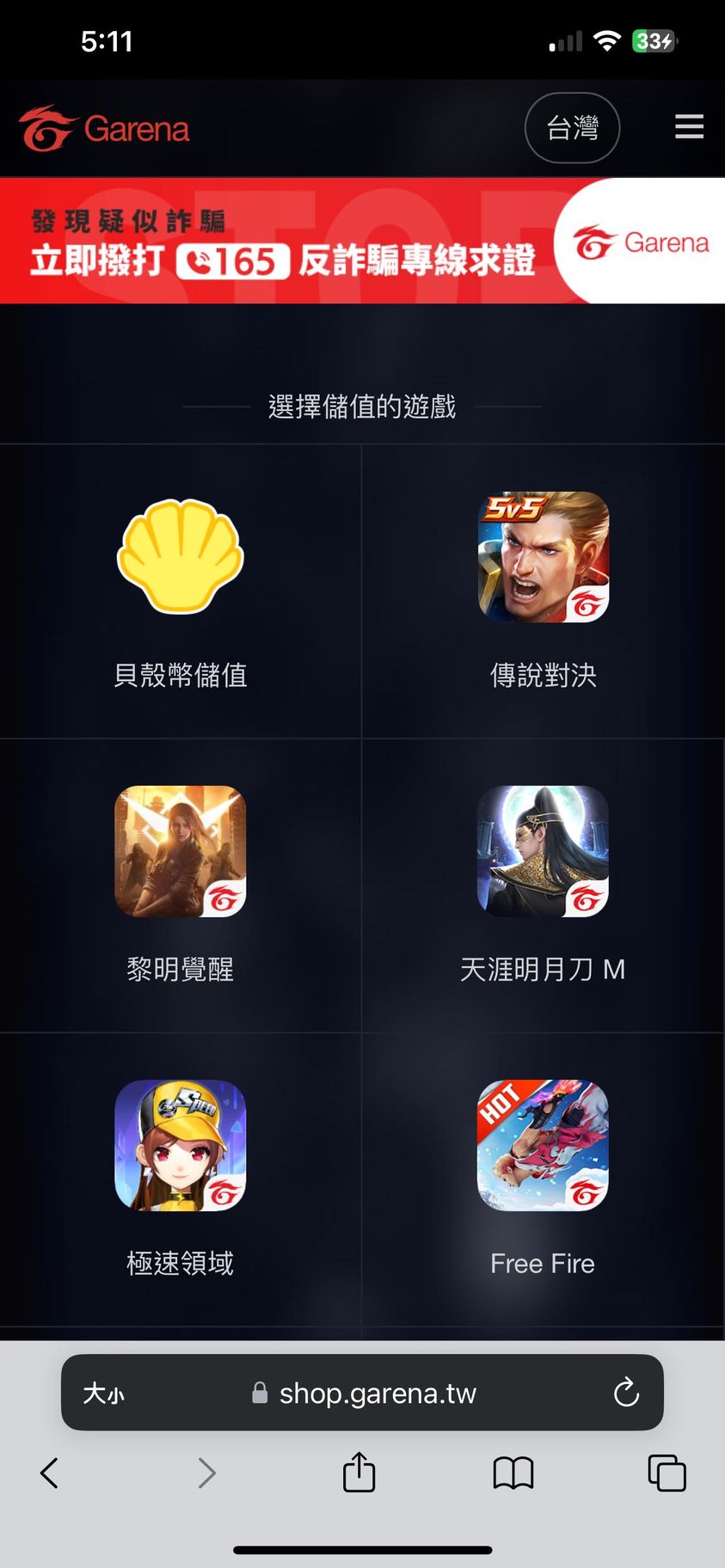Share this page via share sheet

pos(359,1472)
